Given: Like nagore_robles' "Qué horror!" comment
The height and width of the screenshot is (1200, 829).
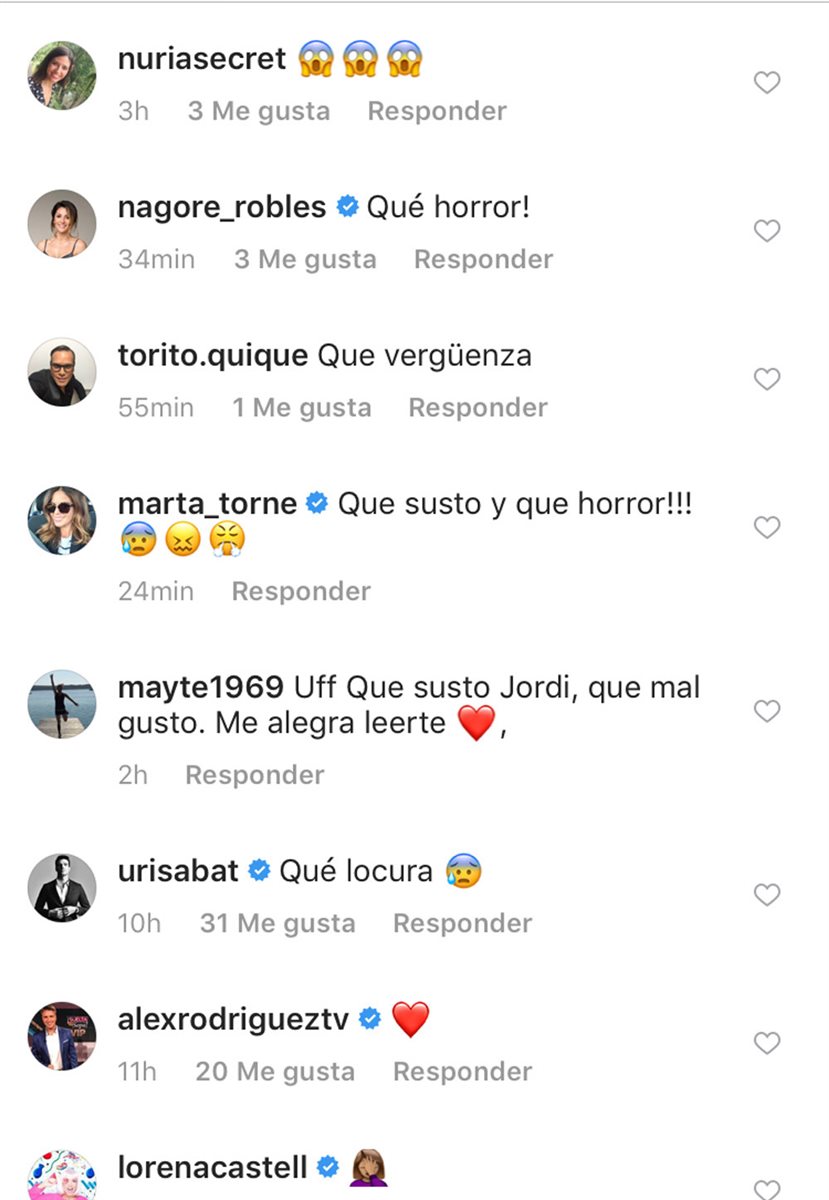Looking at the screenshot, I should click(766, 231).
